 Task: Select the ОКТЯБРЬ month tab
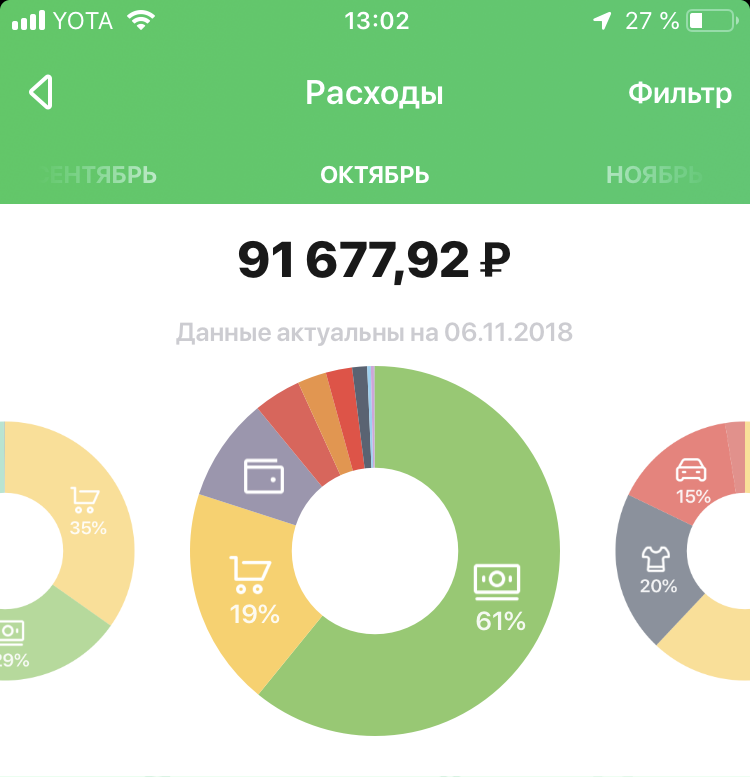click(375, 175)
